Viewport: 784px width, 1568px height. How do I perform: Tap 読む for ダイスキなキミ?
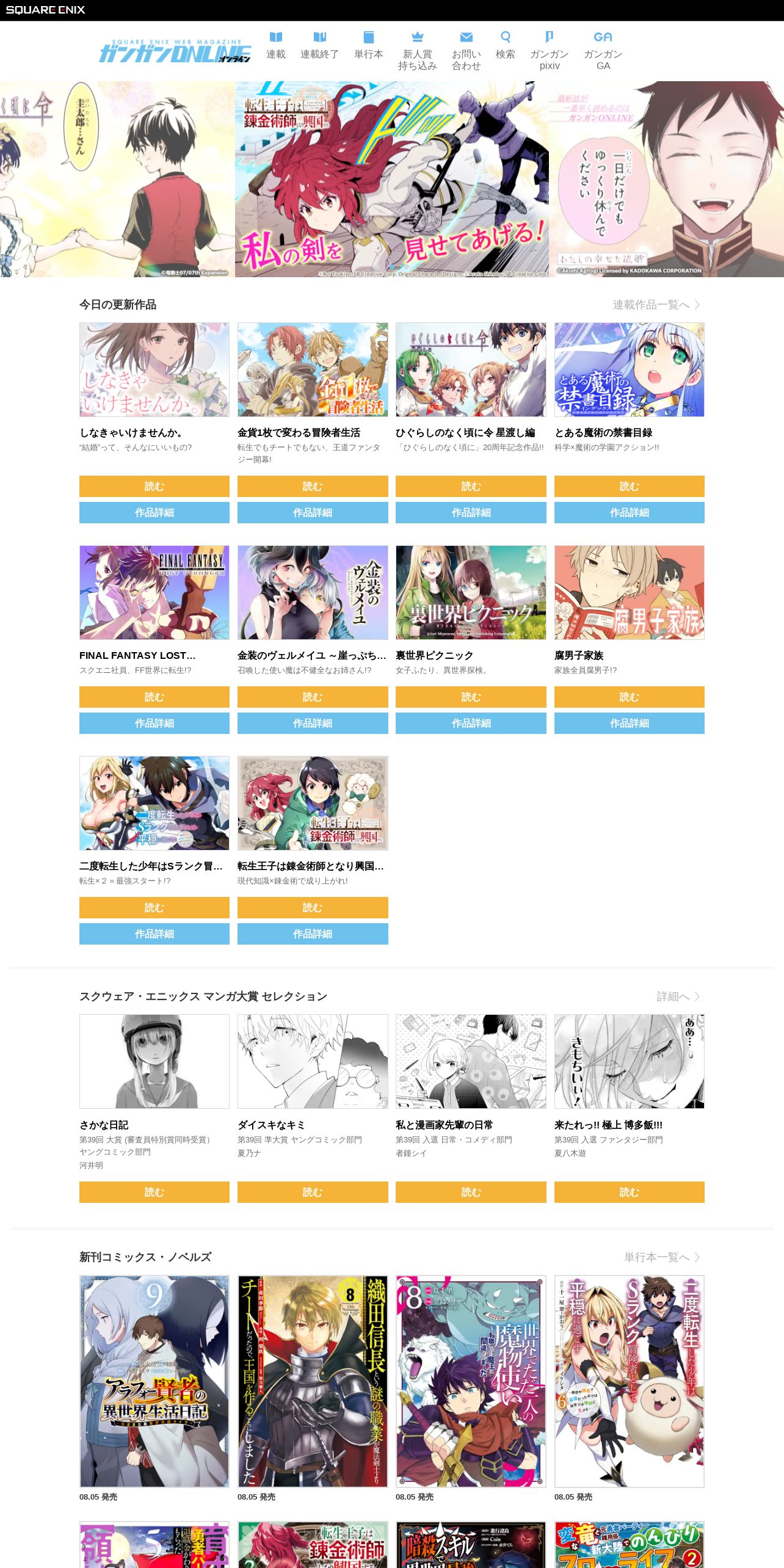point(313,1192)
